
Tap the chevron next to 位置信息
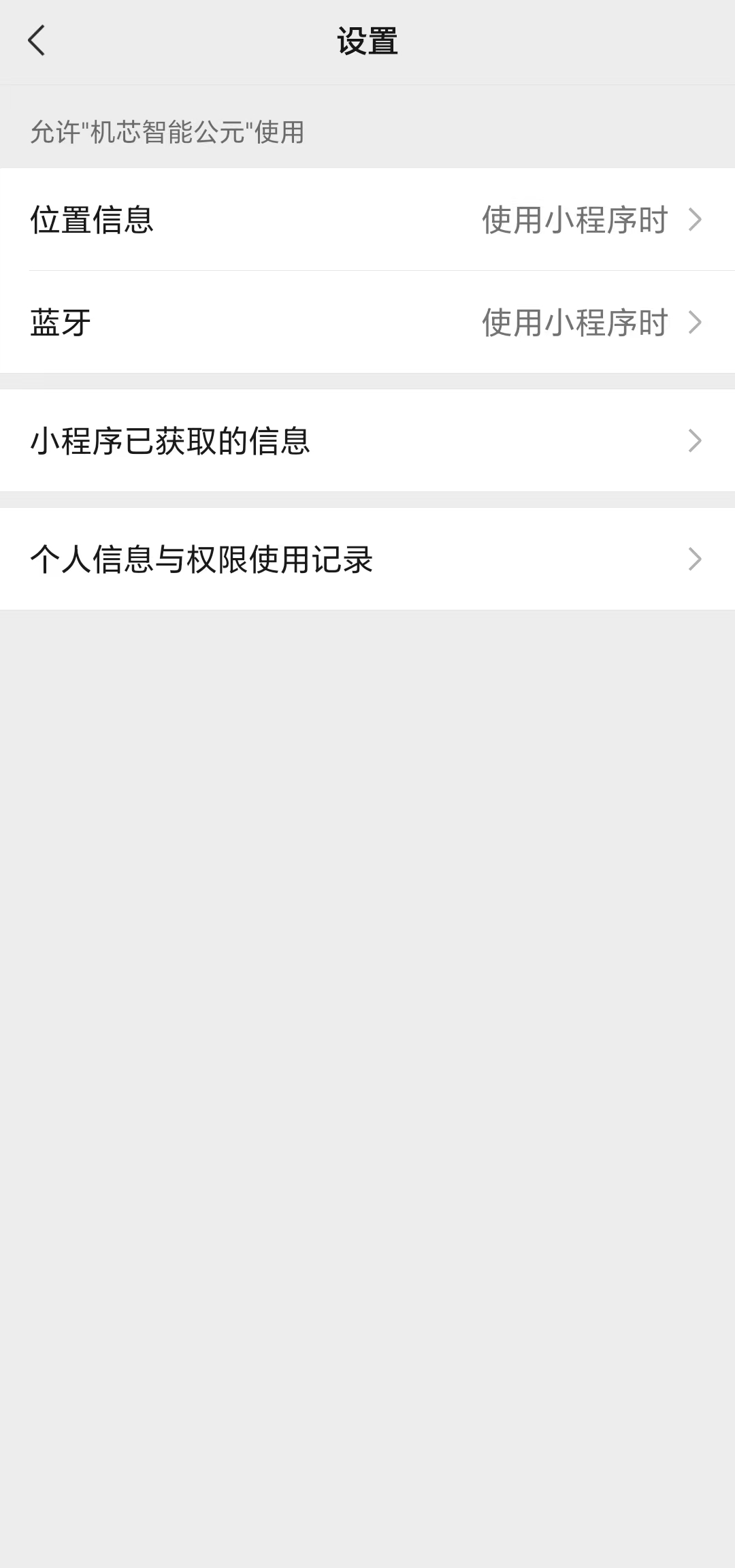pyautogui.click(x=695, y=220)
